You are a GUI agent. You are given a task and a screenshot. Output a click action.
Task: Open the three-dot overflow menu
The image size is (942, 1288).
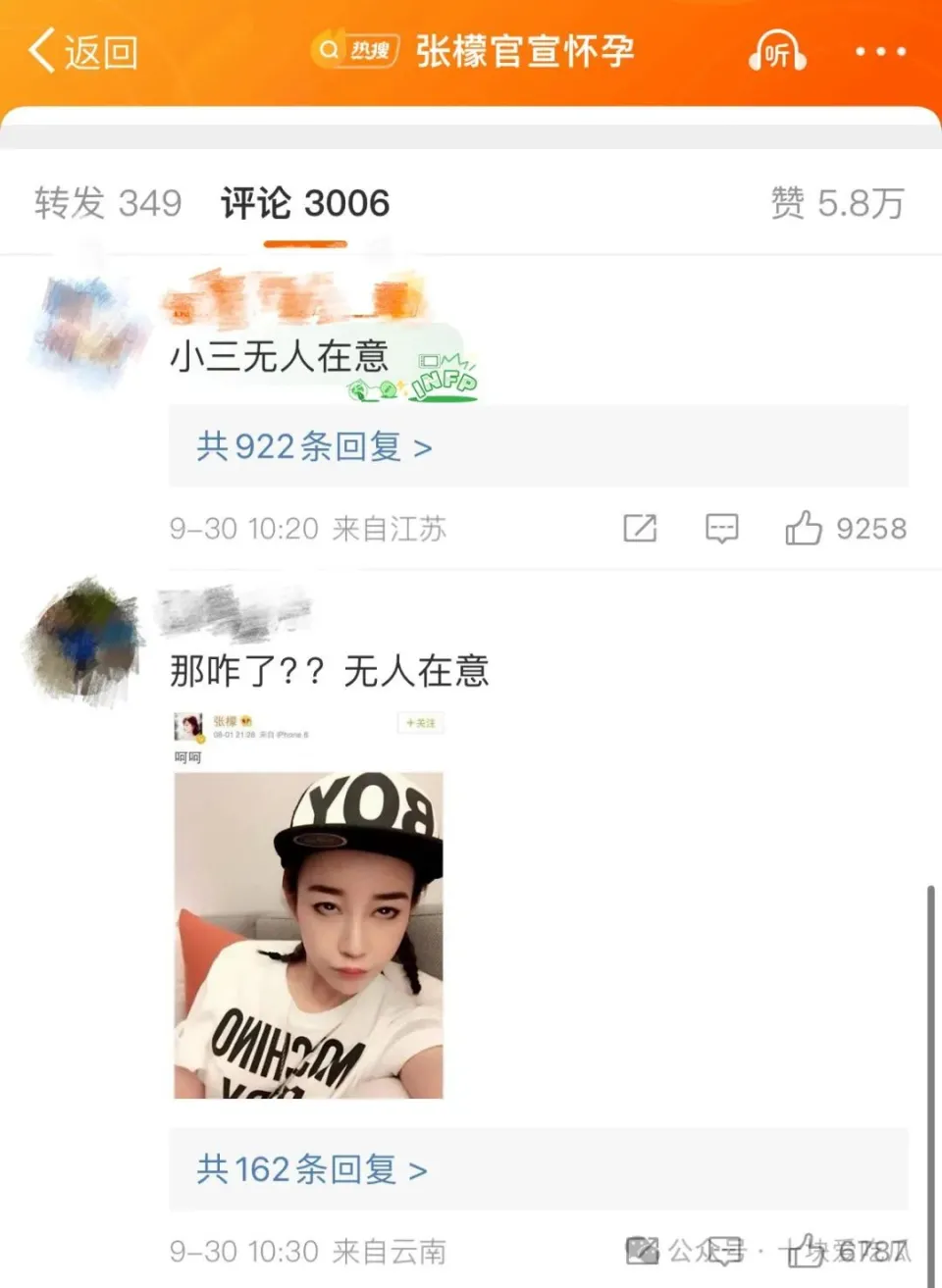(880, 51)
